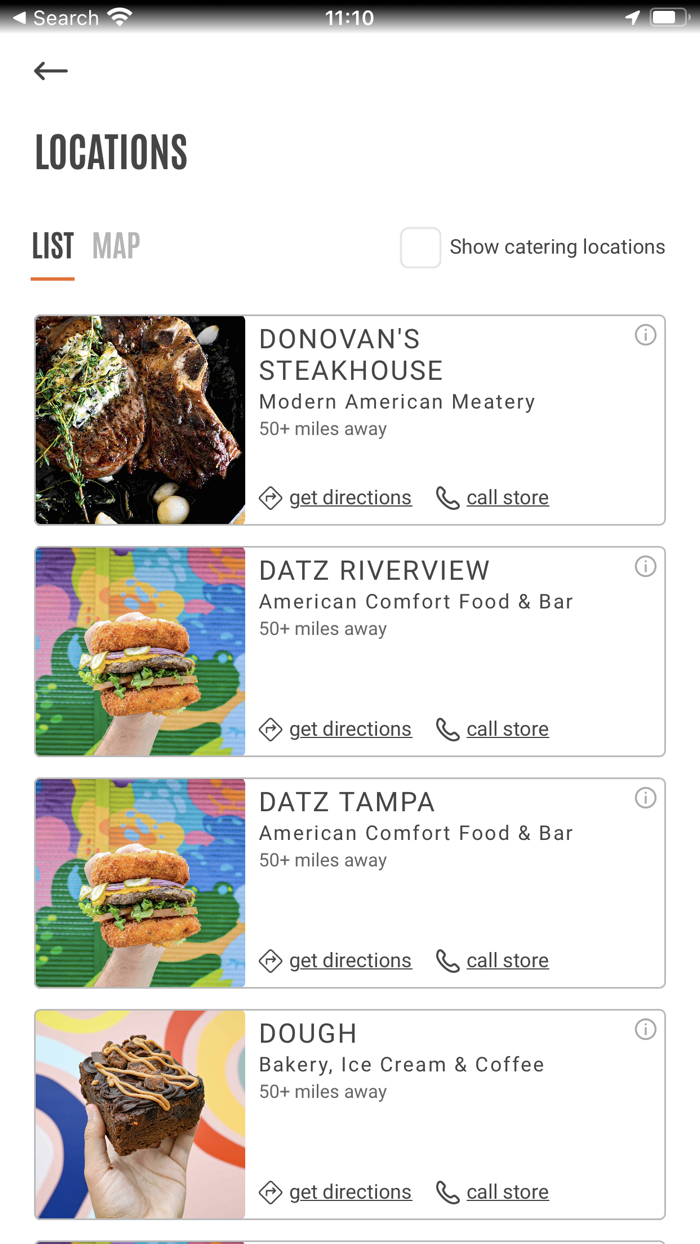Open info for Donovan's Steakhouse
Screen dimensions: 700x1244
(x=646, y=335)
